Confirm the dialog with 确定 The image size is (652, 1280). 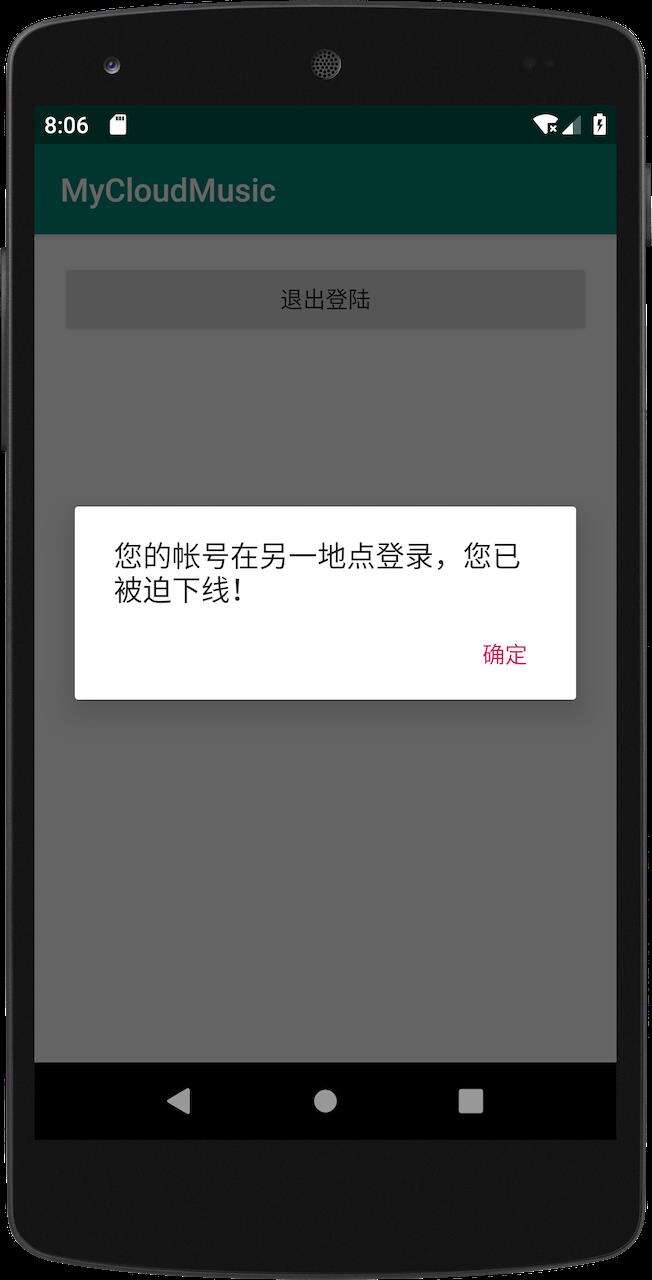[504, 655]
